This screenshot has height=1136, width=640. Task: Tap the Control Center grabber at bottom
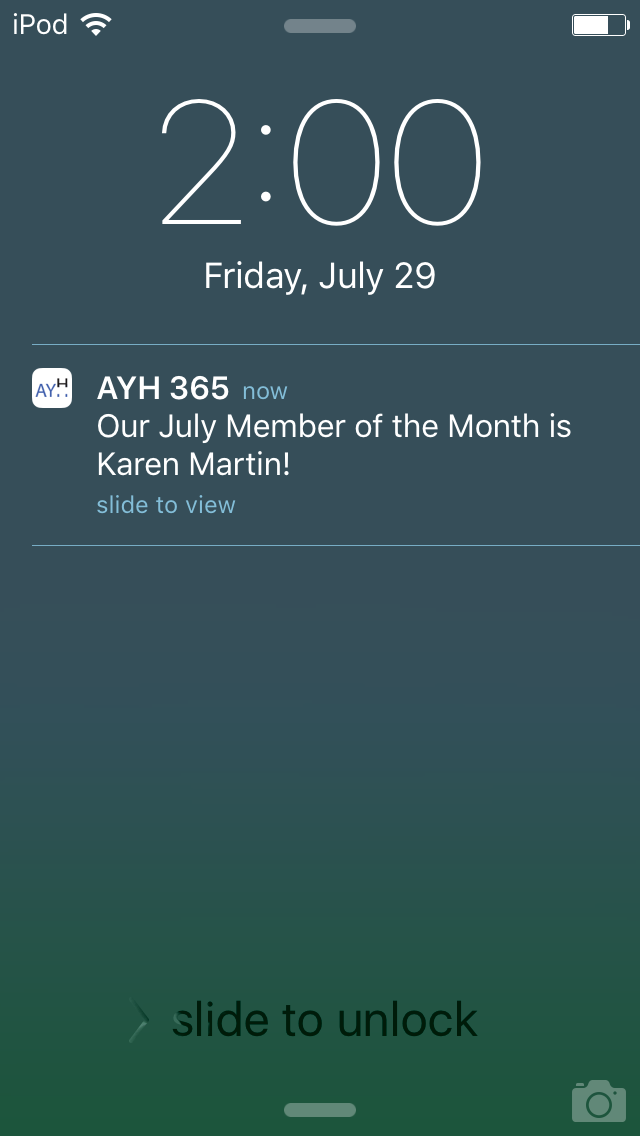[x=320, y=1110]
